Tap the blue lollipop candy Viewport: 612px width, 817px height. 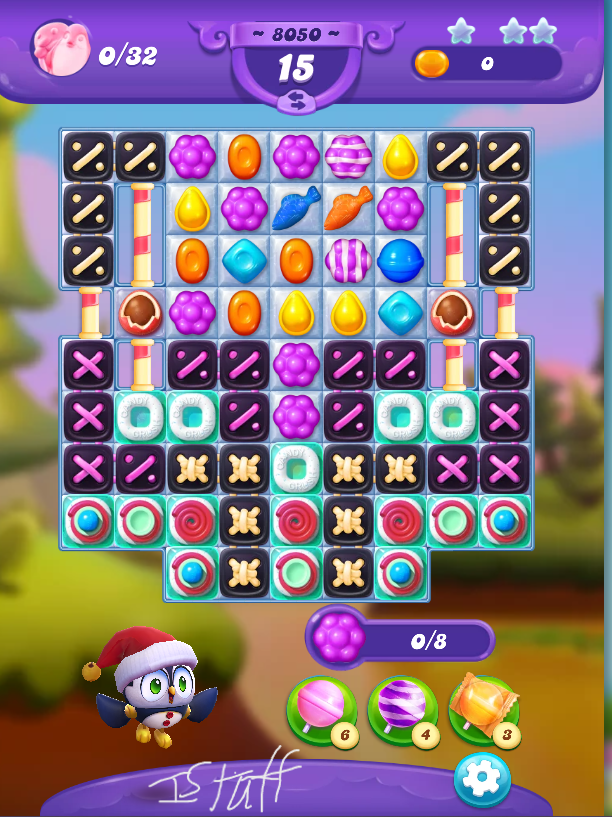pyautogui.click(x=400, y=260)
